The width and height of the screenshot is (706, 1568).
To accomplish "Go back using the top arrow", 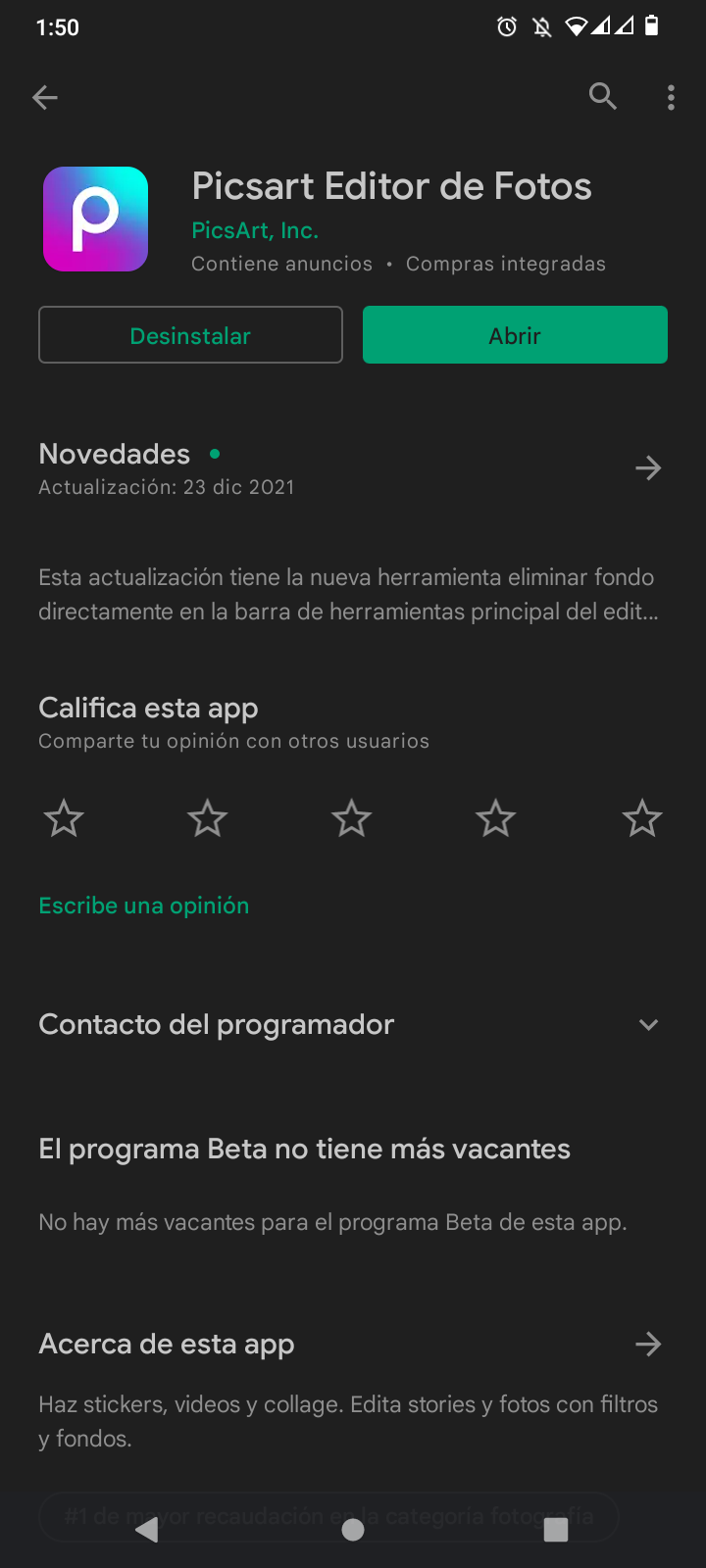I will (45, 97).
